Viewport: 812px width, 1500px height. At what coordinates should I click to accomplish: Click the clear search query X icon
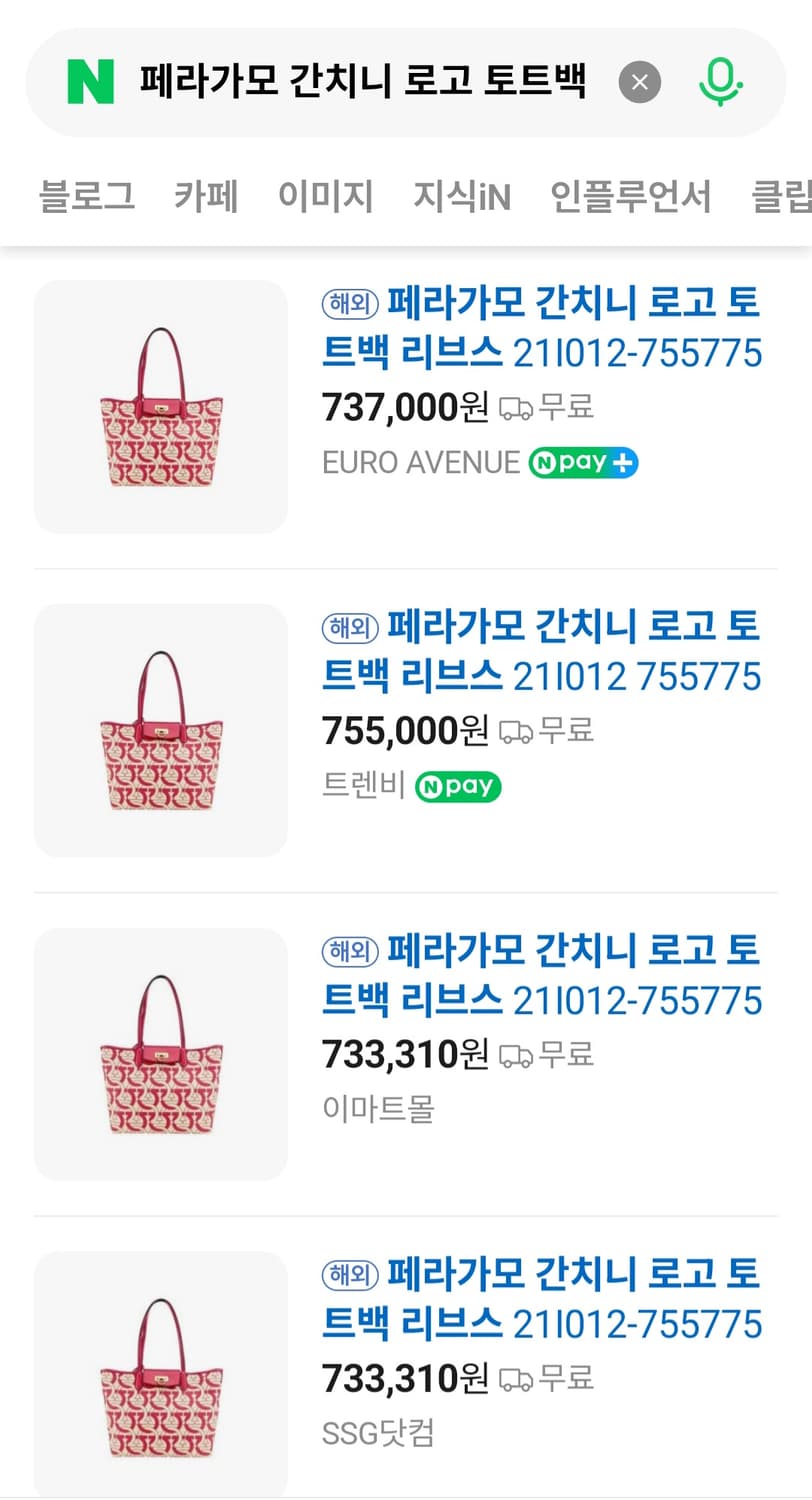[640, 82]
